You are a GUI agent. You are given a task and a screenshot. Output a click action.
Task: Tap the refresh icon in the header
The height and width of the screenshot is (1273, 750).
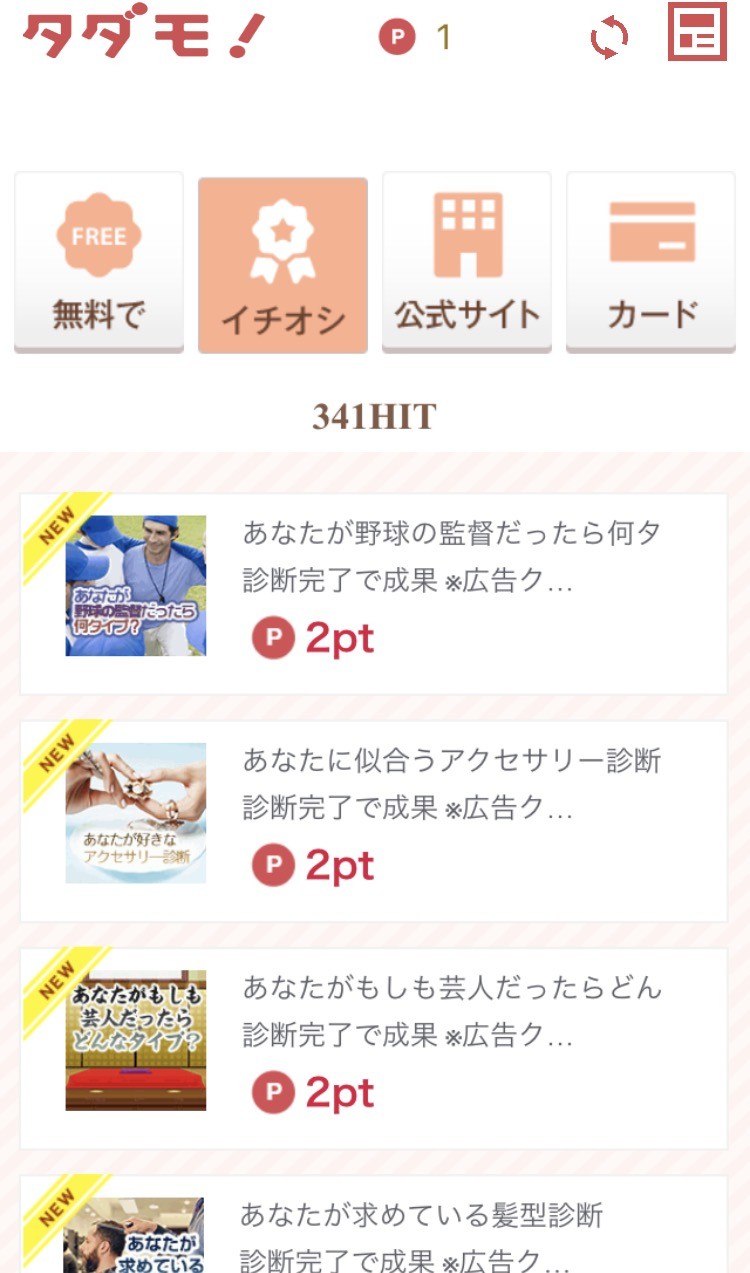pyautogui.click(x=608, y=38)
